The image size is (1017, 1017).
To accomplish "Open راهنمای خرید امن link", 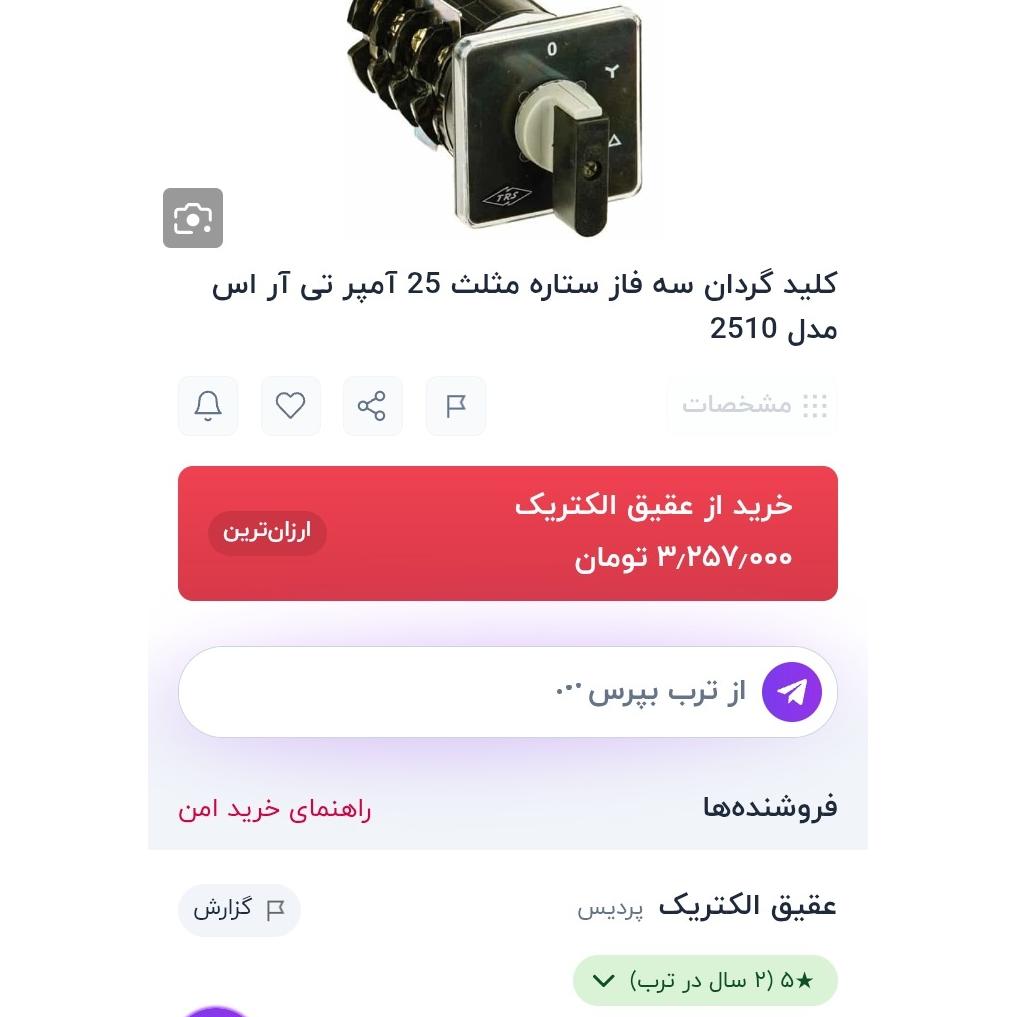I will point(274,809).
